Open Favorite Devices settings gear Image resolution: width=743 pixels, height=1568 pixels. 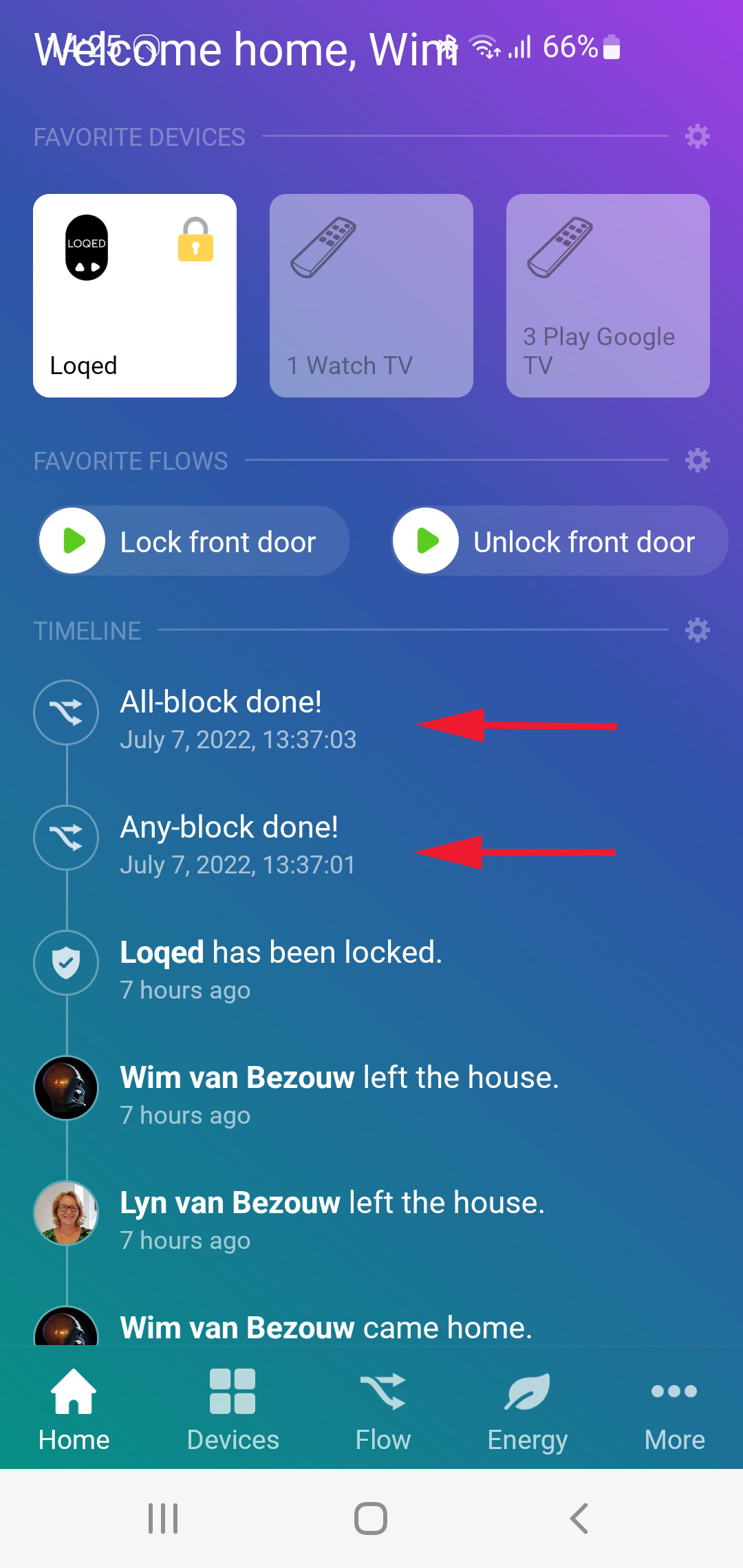click(x=697, y=136)
